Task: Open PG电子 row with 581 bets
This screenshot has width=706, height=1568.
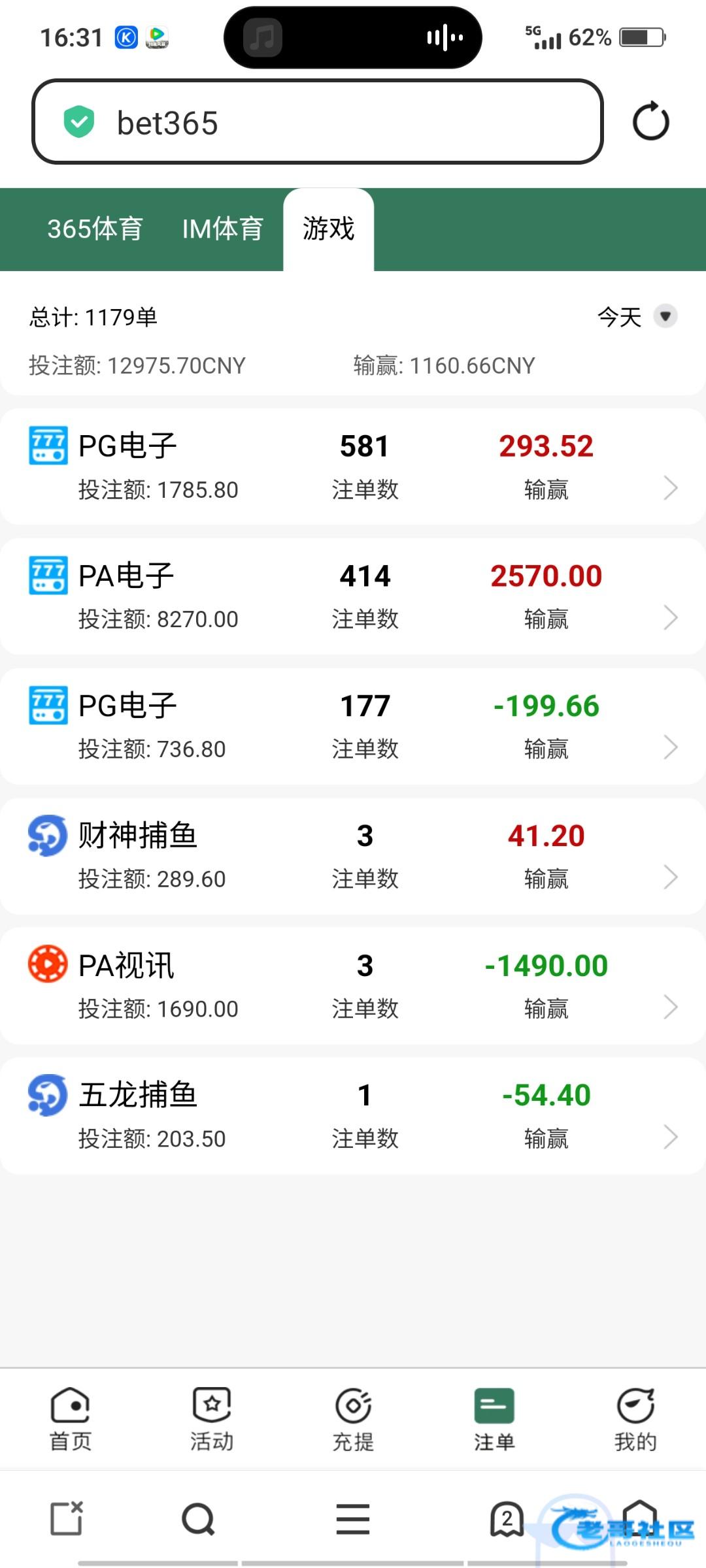Action: click(353, 466)
